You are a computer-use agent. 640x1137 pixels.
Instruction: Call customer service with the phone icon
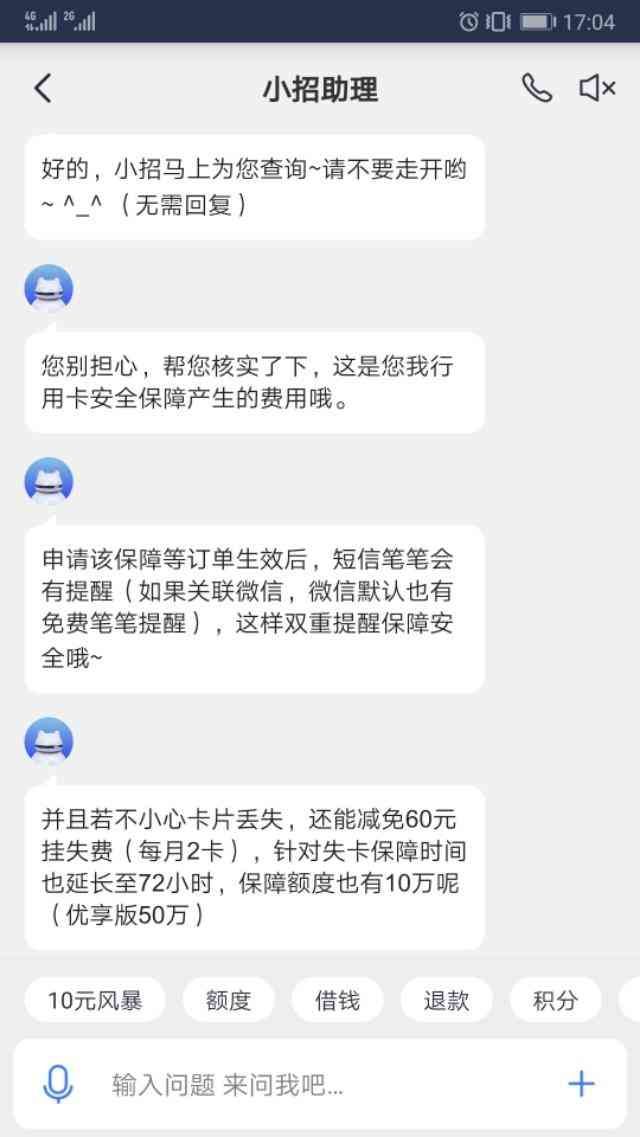click(x=536, y=89)
